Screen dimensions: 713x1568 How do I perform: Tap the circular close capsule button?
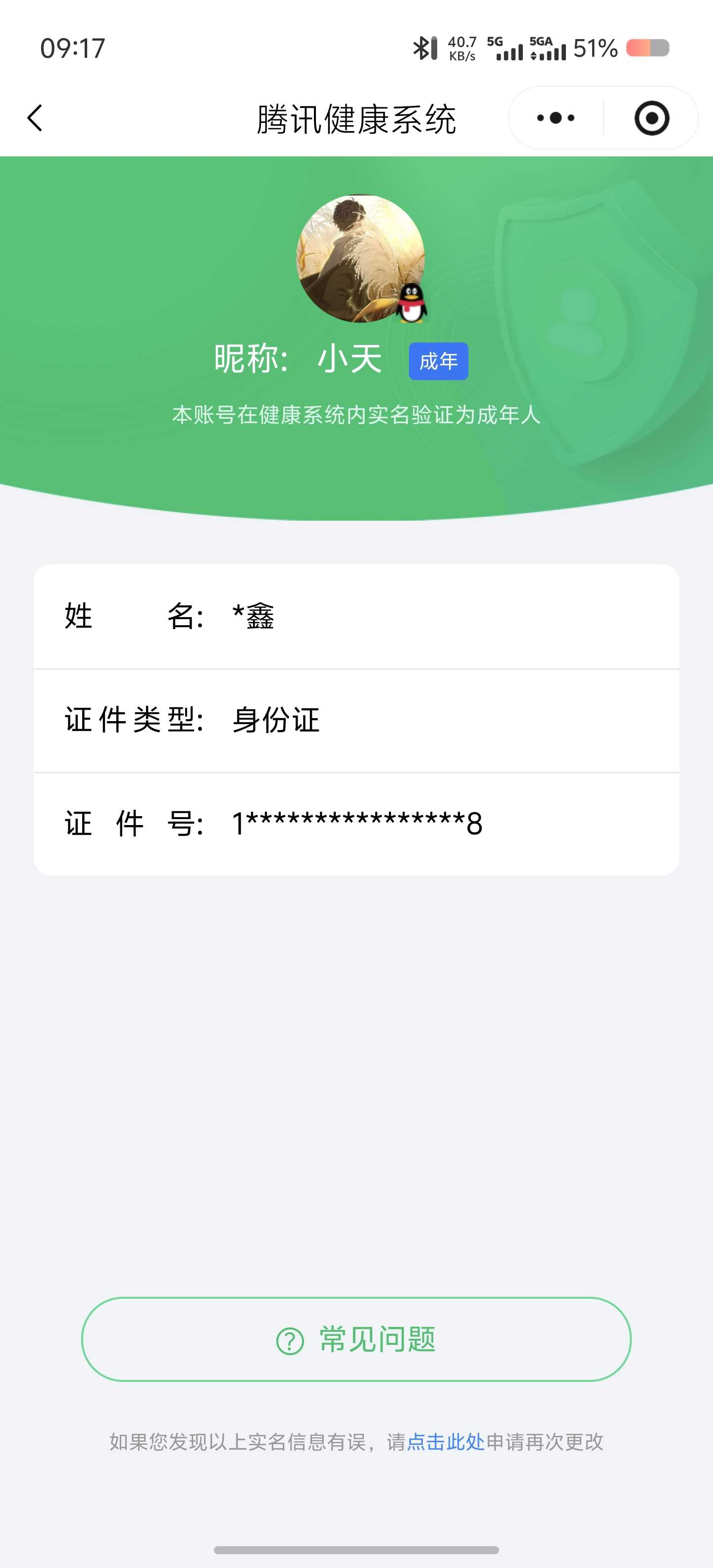pyautogui.click(x=651, y=118)
